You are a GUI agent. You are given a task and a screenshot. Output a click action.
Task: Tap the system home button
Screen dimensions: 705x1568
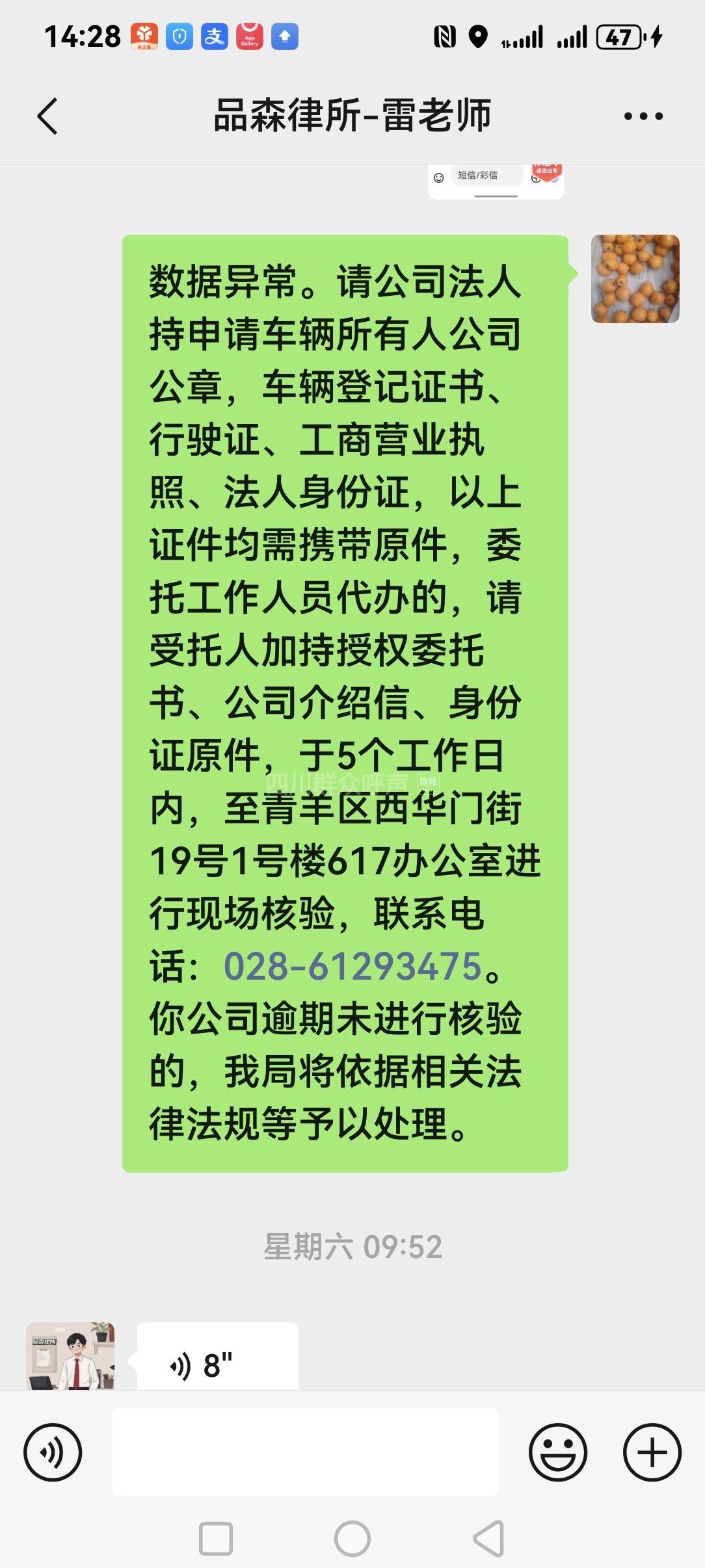pos(352,1539)
